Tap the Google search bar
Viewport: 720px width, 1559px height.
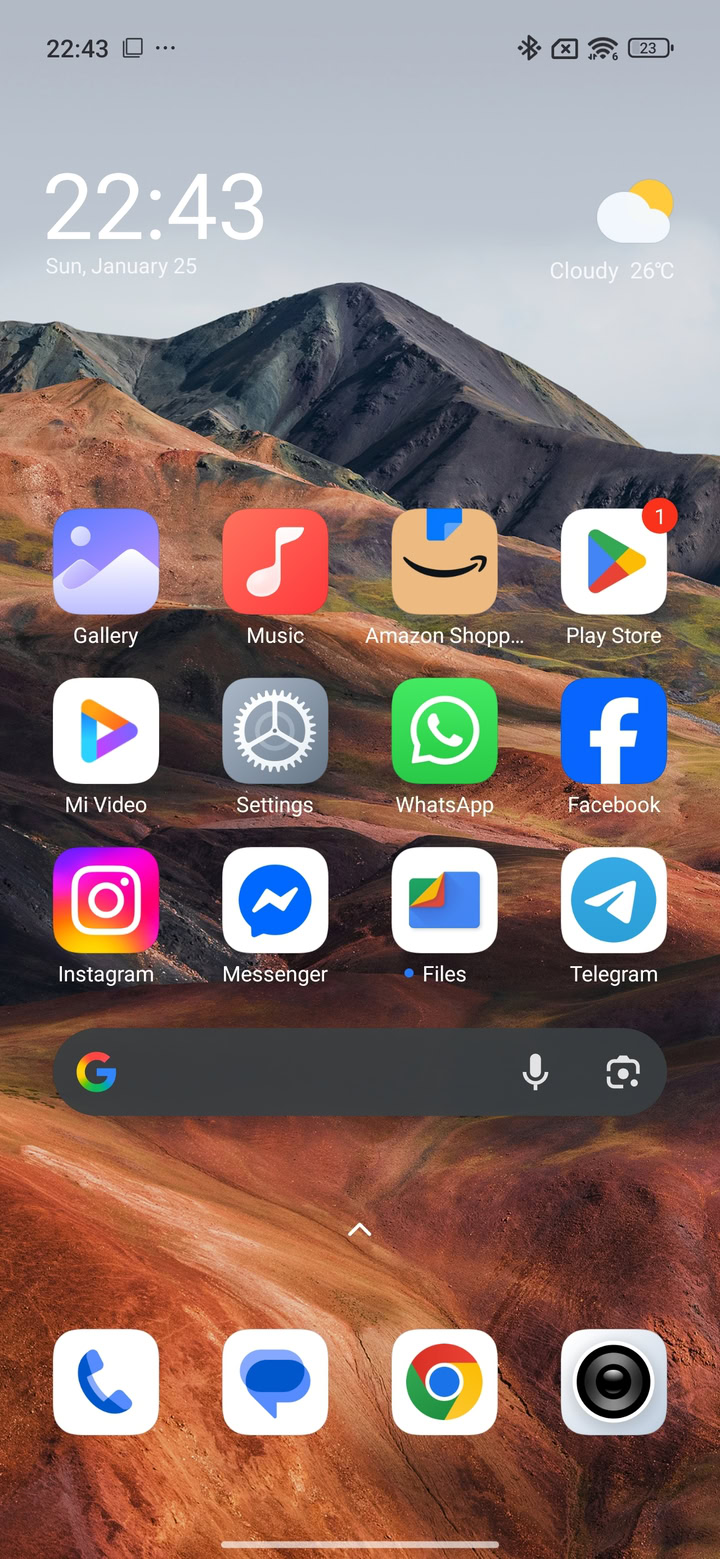[310, 1073]
